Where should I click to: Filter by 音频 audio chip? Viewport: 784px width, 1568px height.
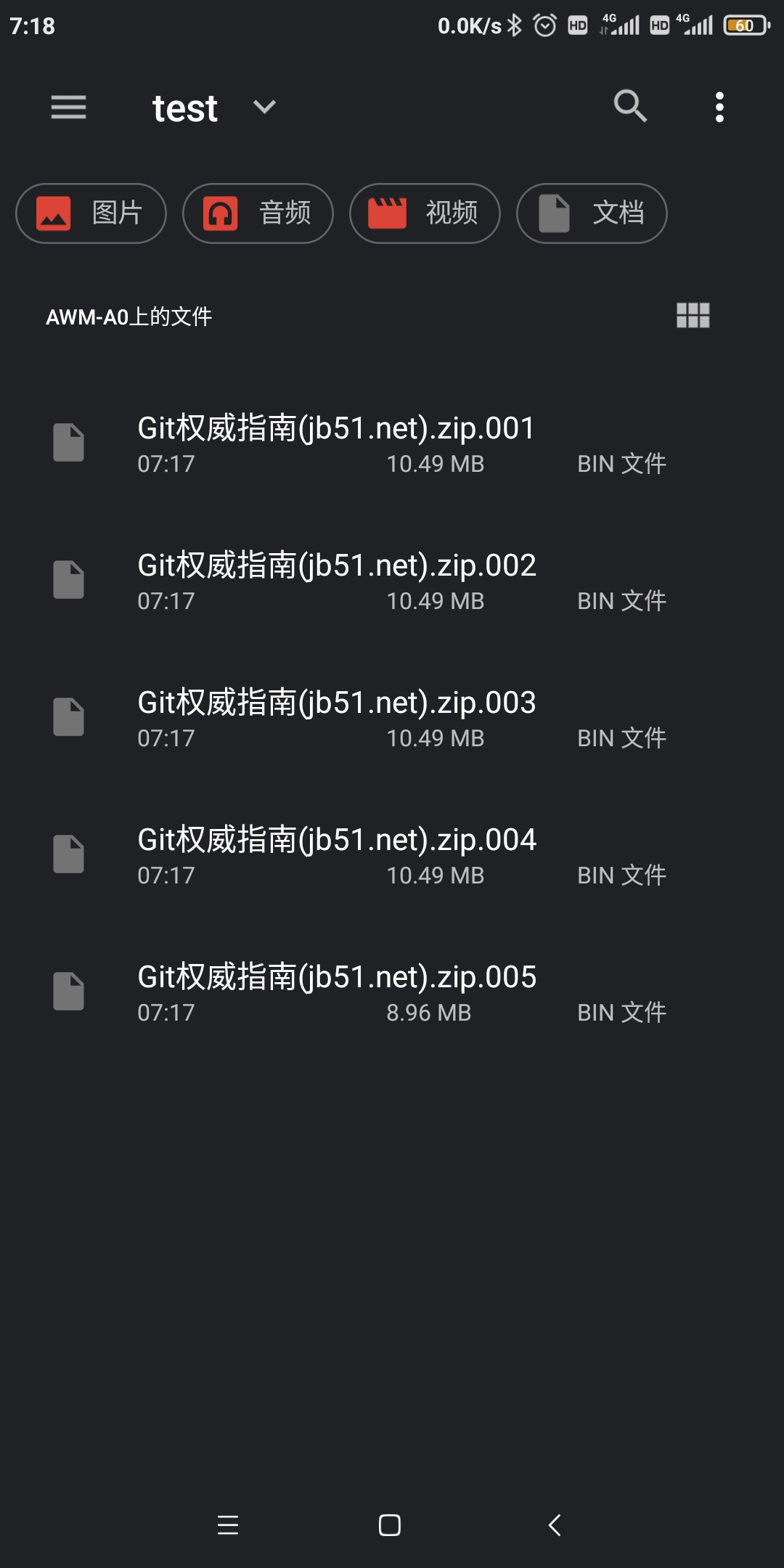258,213
